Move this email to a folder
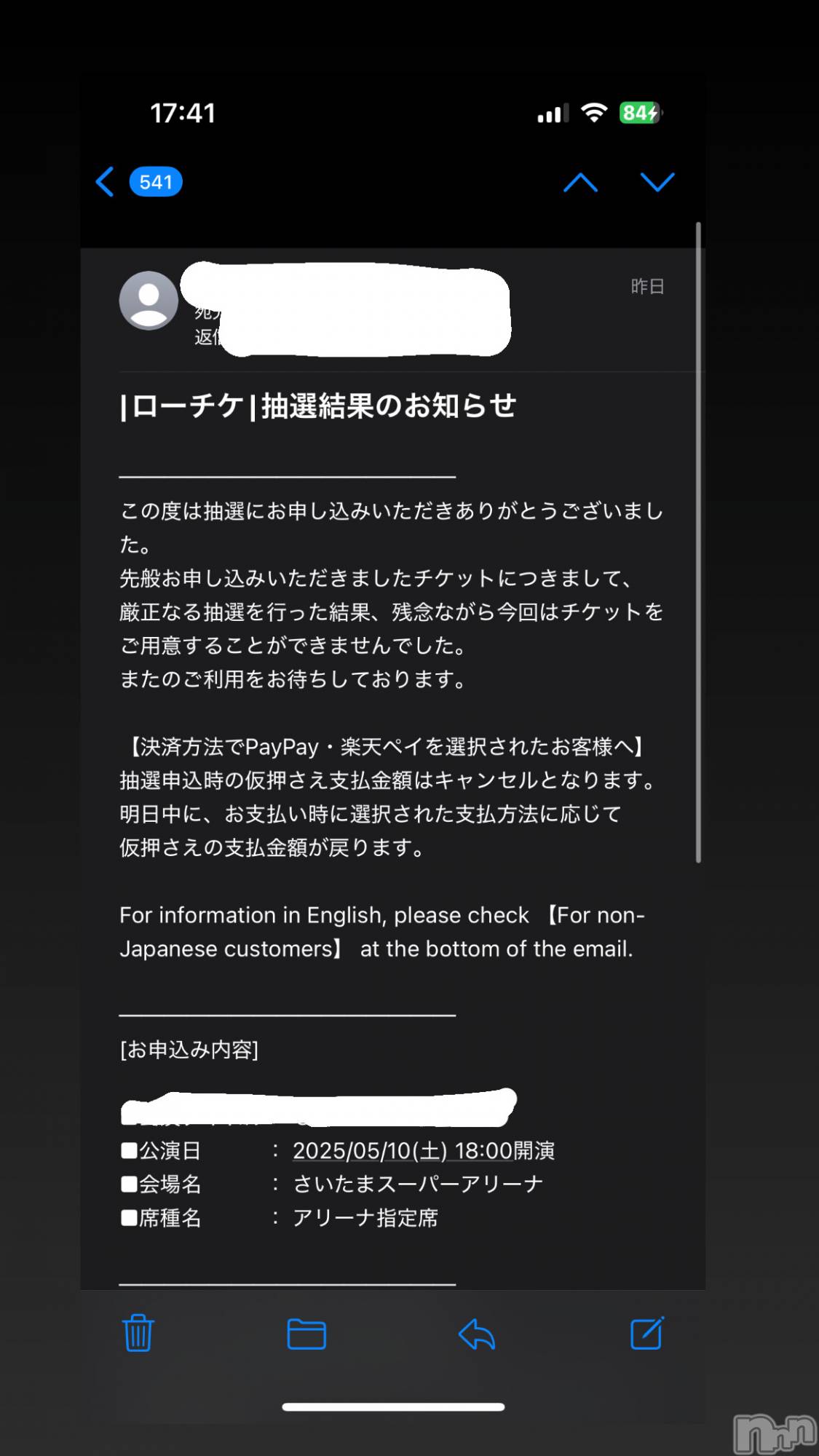 306,1334
